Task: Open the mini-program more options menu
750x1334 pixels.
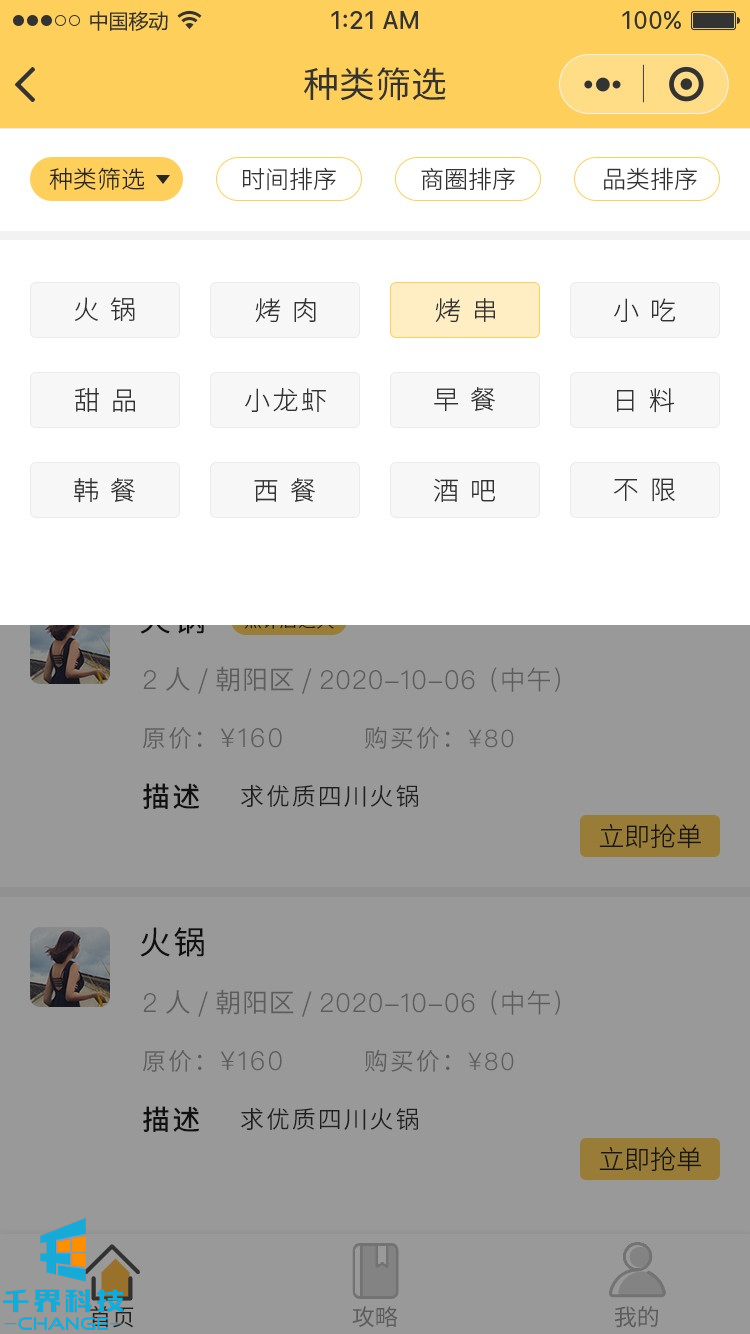Action: coord(602,85)
